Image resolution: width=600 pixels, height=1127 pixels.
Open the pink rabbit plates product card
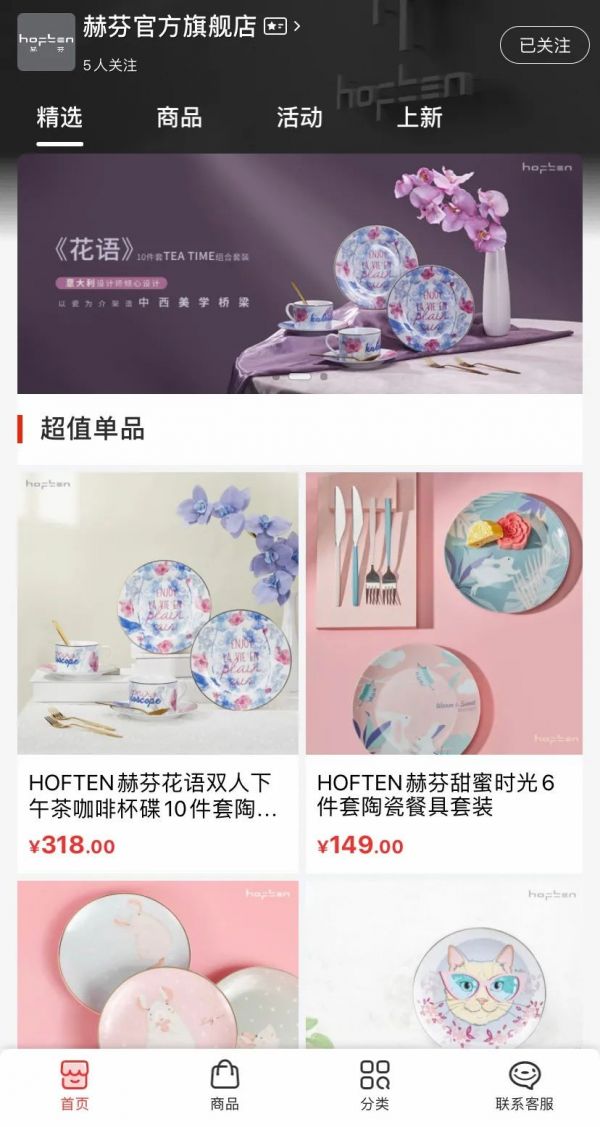point(158,965)
